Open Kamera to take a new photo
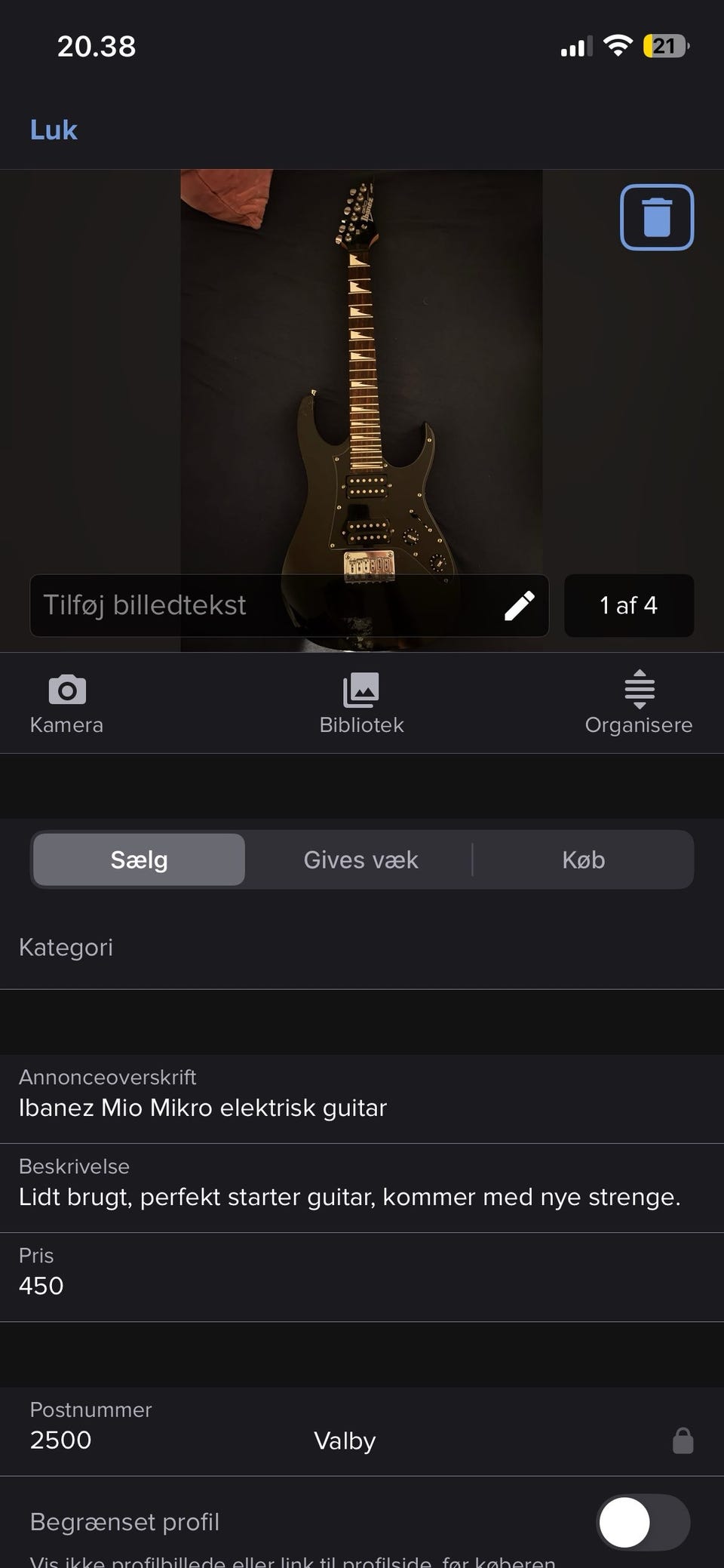724x1568 pixels. 66,702
